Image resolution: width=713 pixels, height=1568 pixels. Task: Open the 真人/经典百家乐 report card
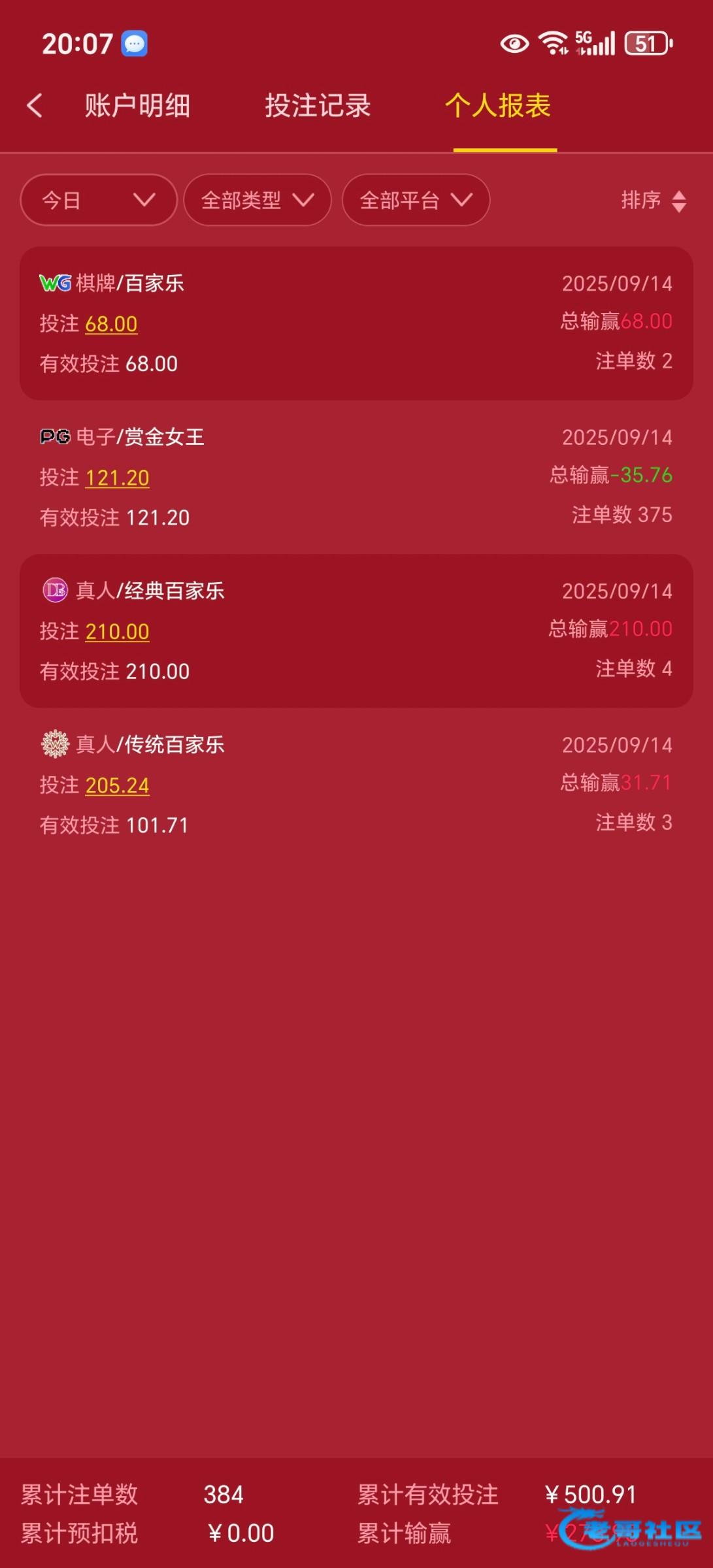(356, 630)
